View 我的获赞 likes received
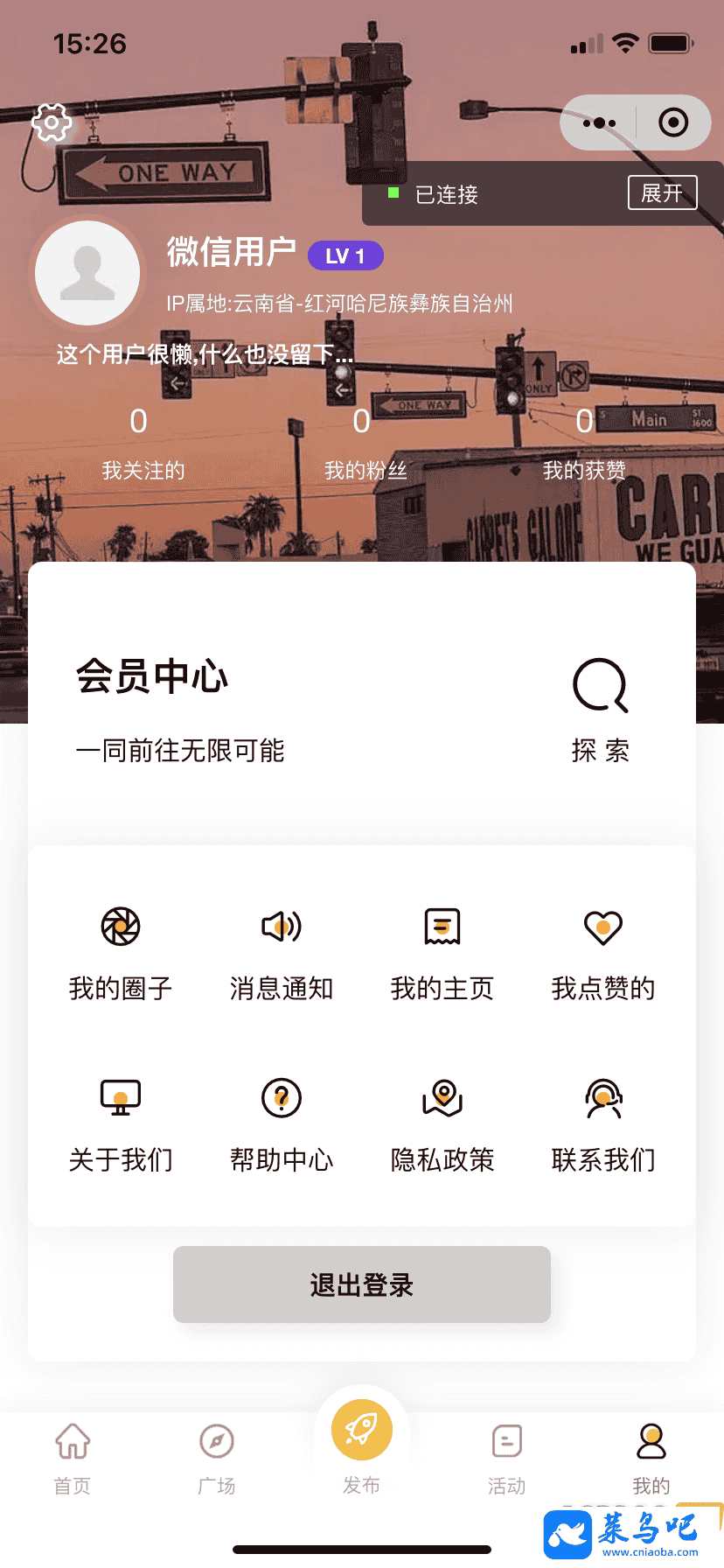Image resolution: width=724 pixels, height=1568 pixels. point(584,444)
